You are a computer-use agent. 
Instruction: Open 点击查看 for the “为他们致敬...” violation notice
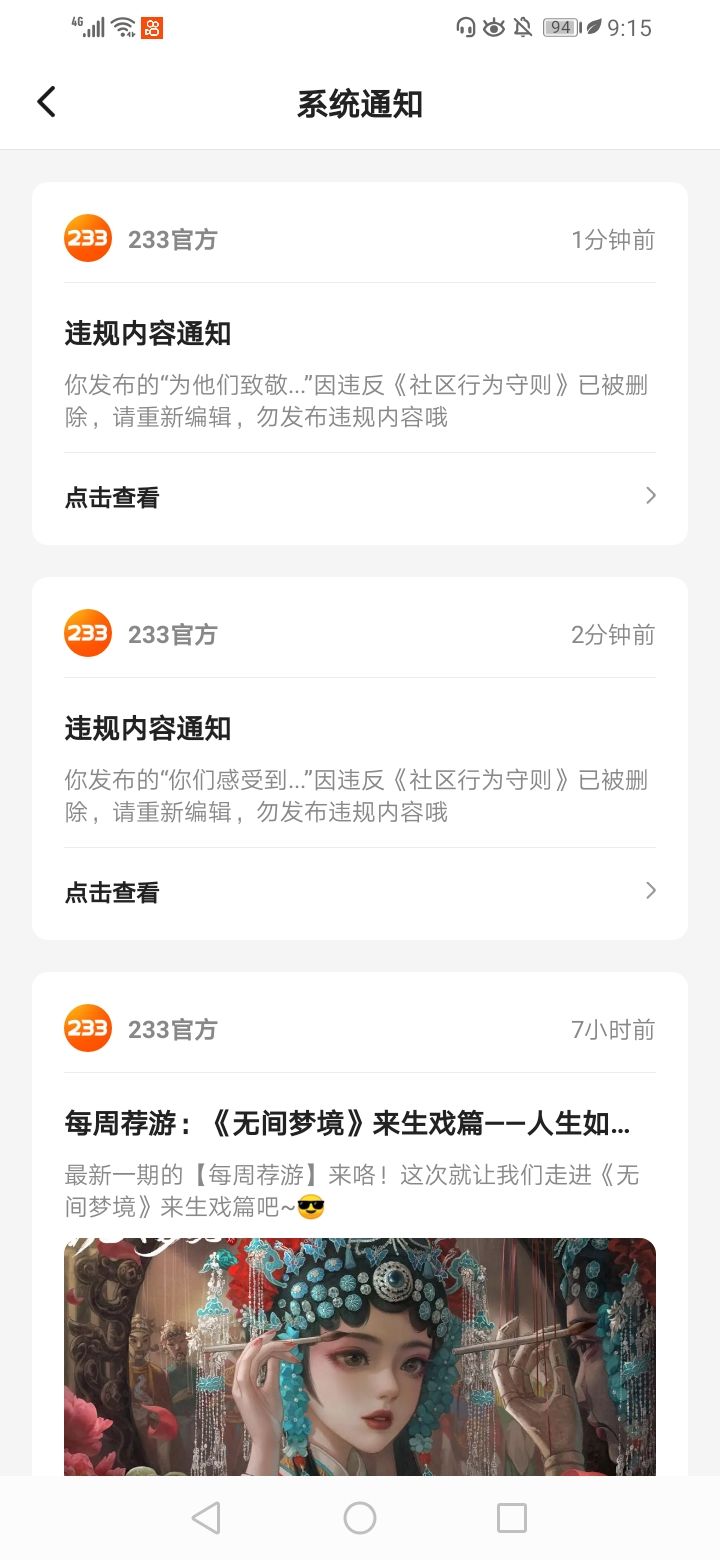(360, 497)
